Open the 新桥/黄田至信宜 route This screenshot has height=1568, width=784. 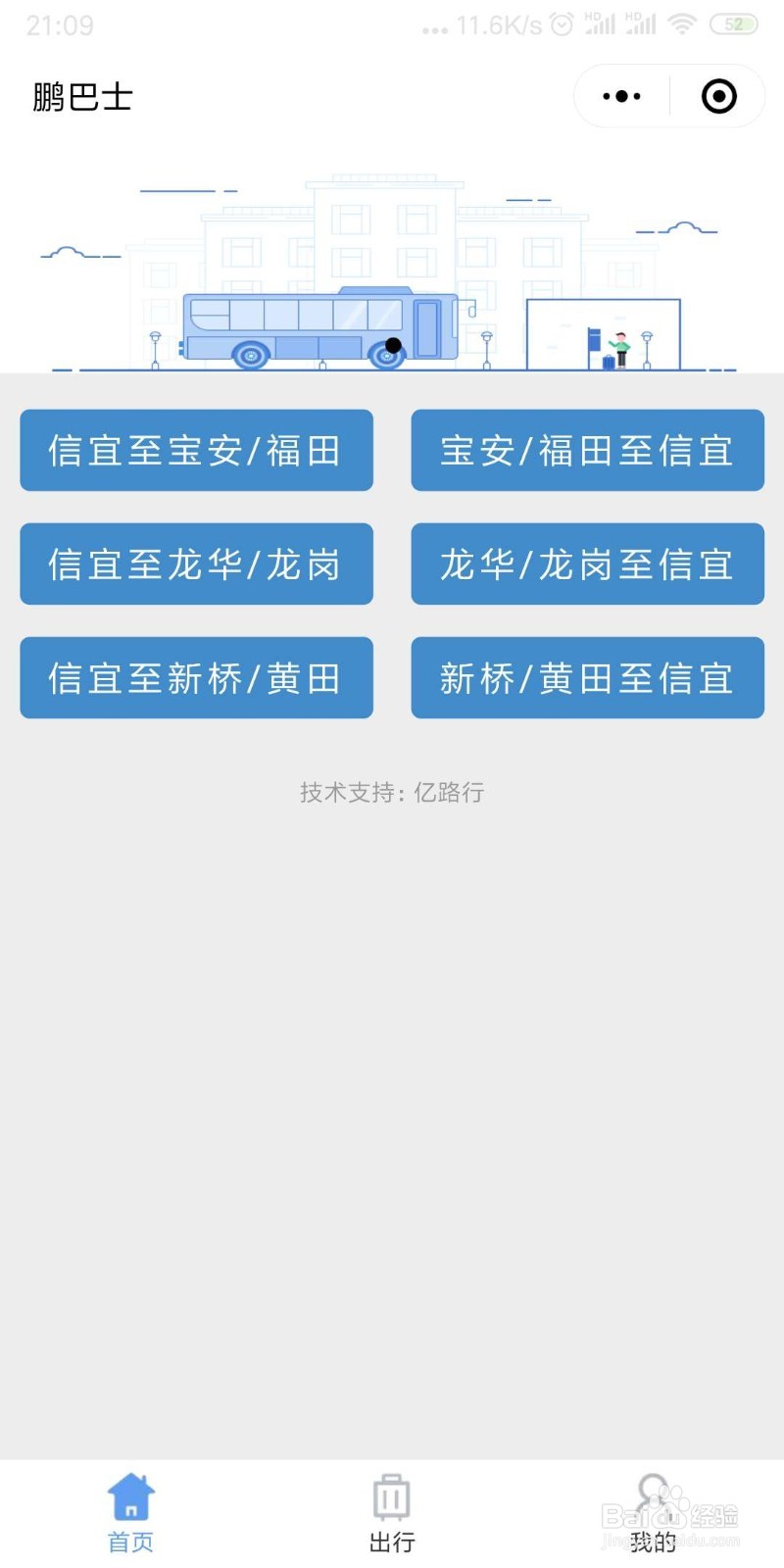tap(587, 677)
